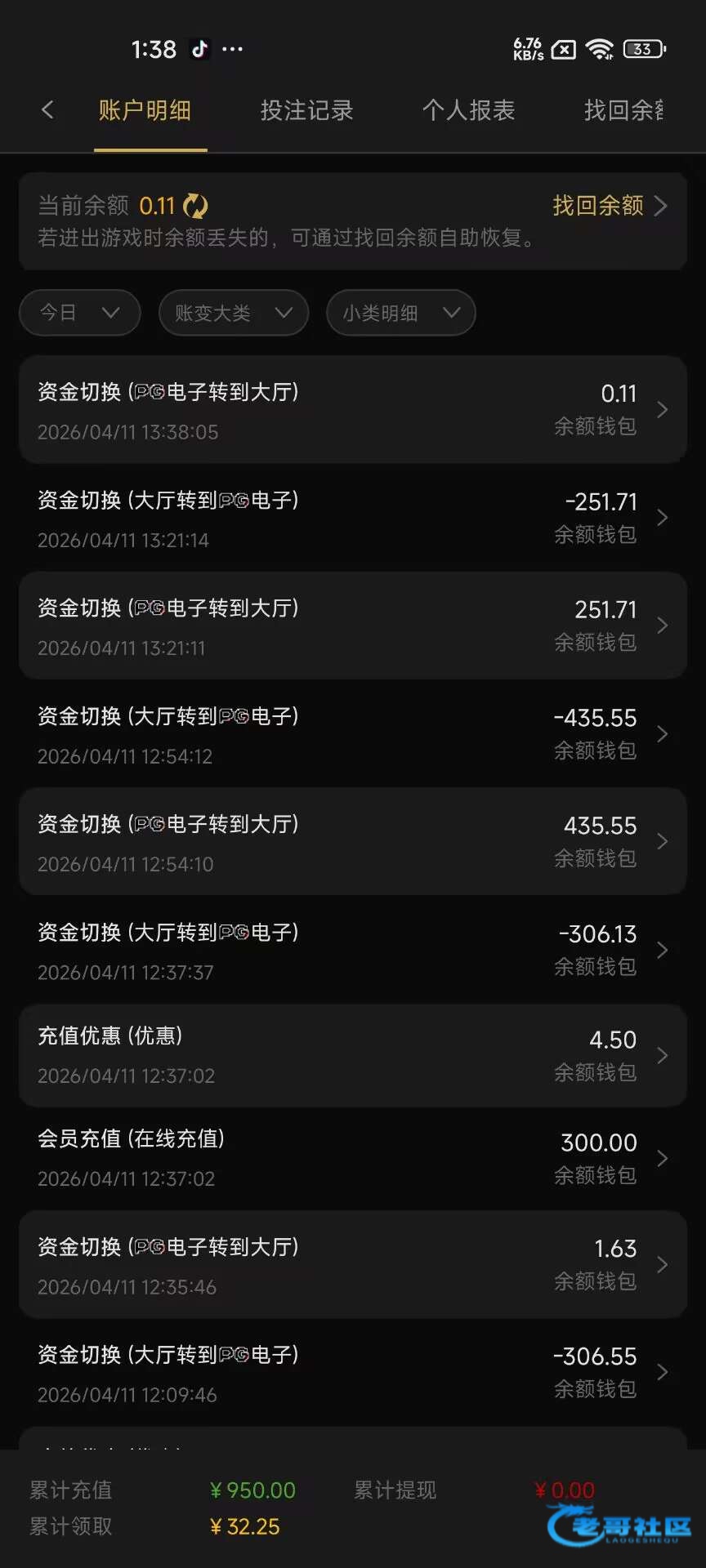Image resolution: width=706 pixels, height=1568 pixels.
Task: Open the -251.71 transfer record
Action: tap(352, 518)
